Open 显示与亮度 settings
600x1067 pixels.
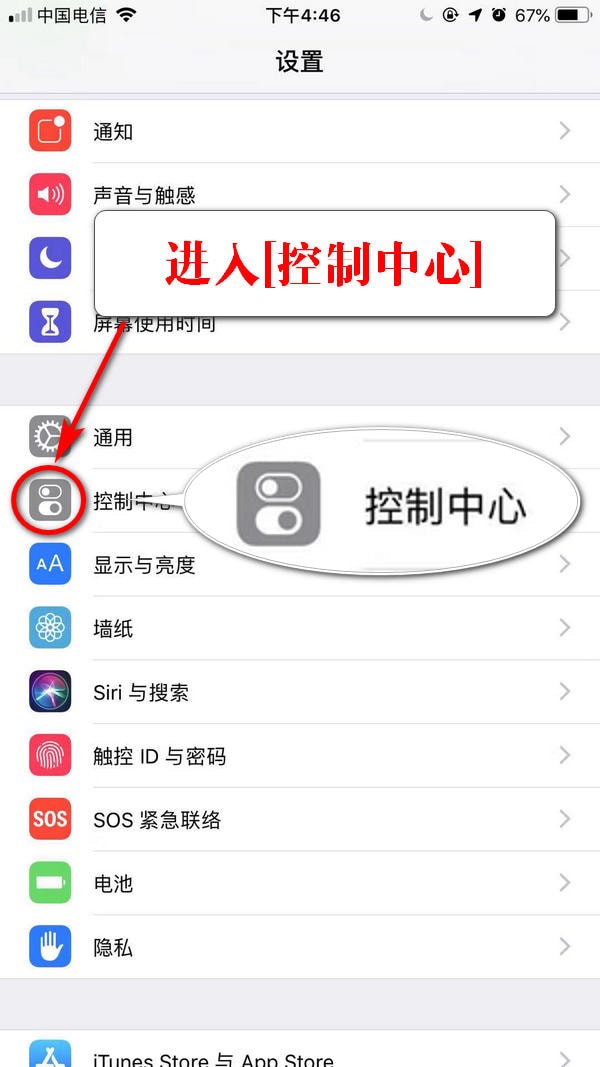144,565
